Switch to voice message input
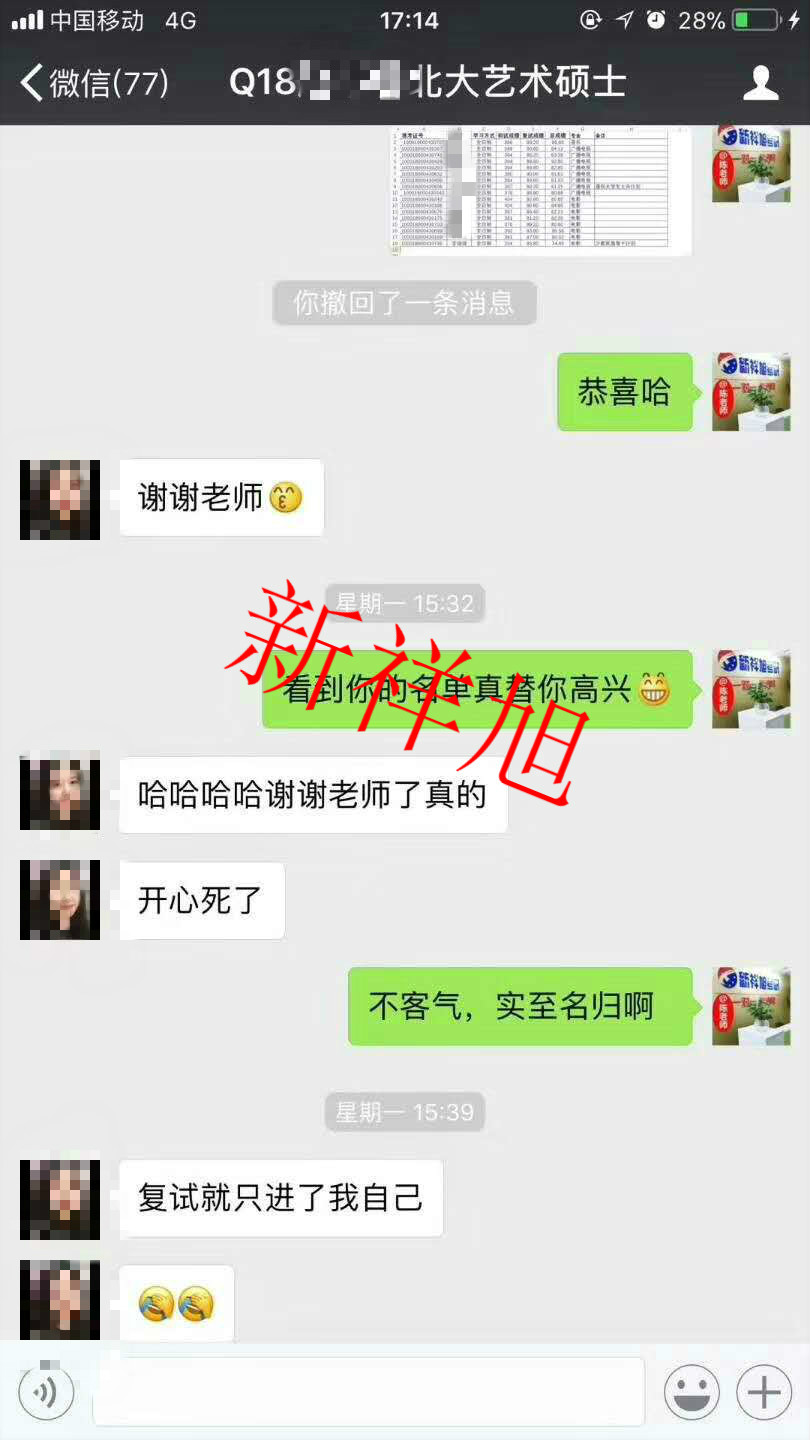Viewport: 810px width, 1440px height. [46, 1391]
